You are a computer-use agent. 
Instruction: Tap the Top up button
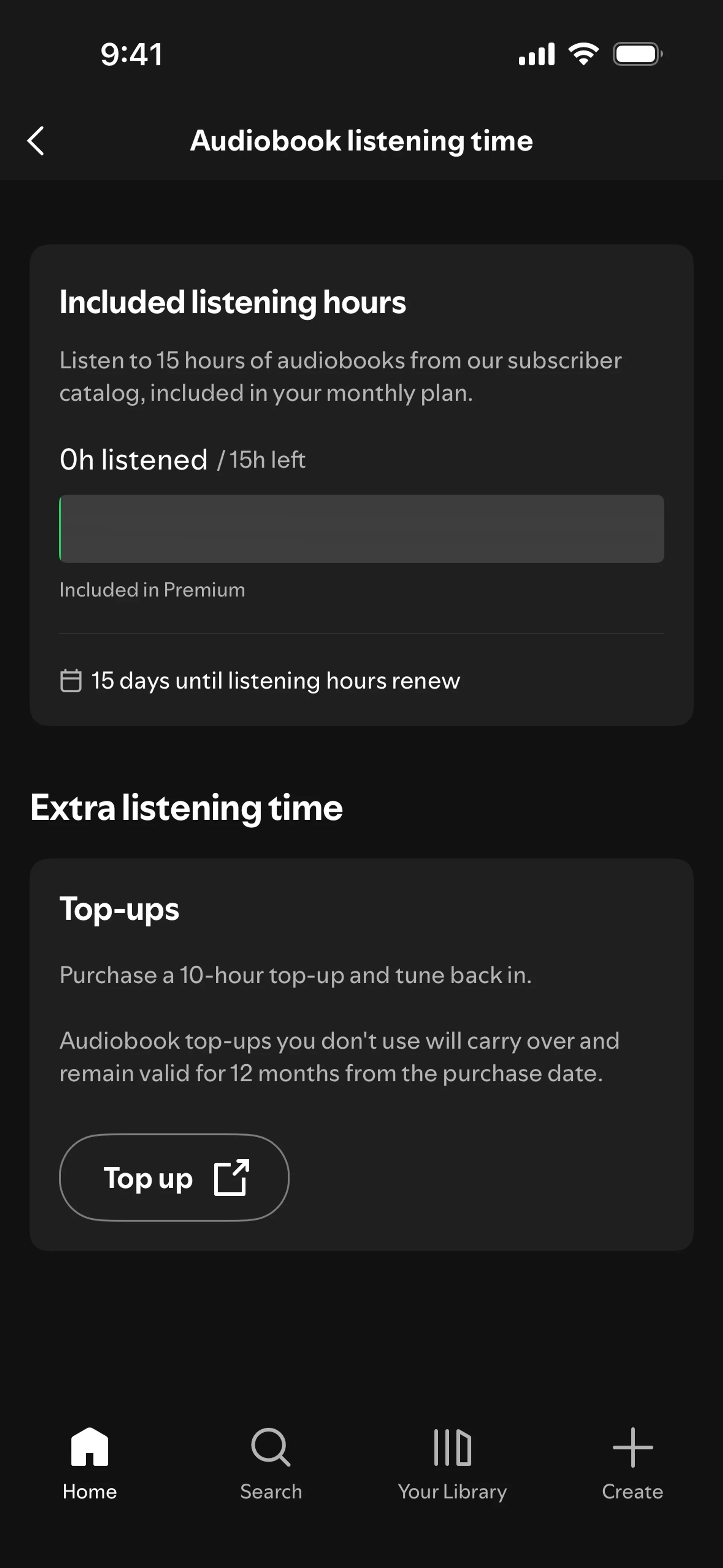pos(174,1177)
